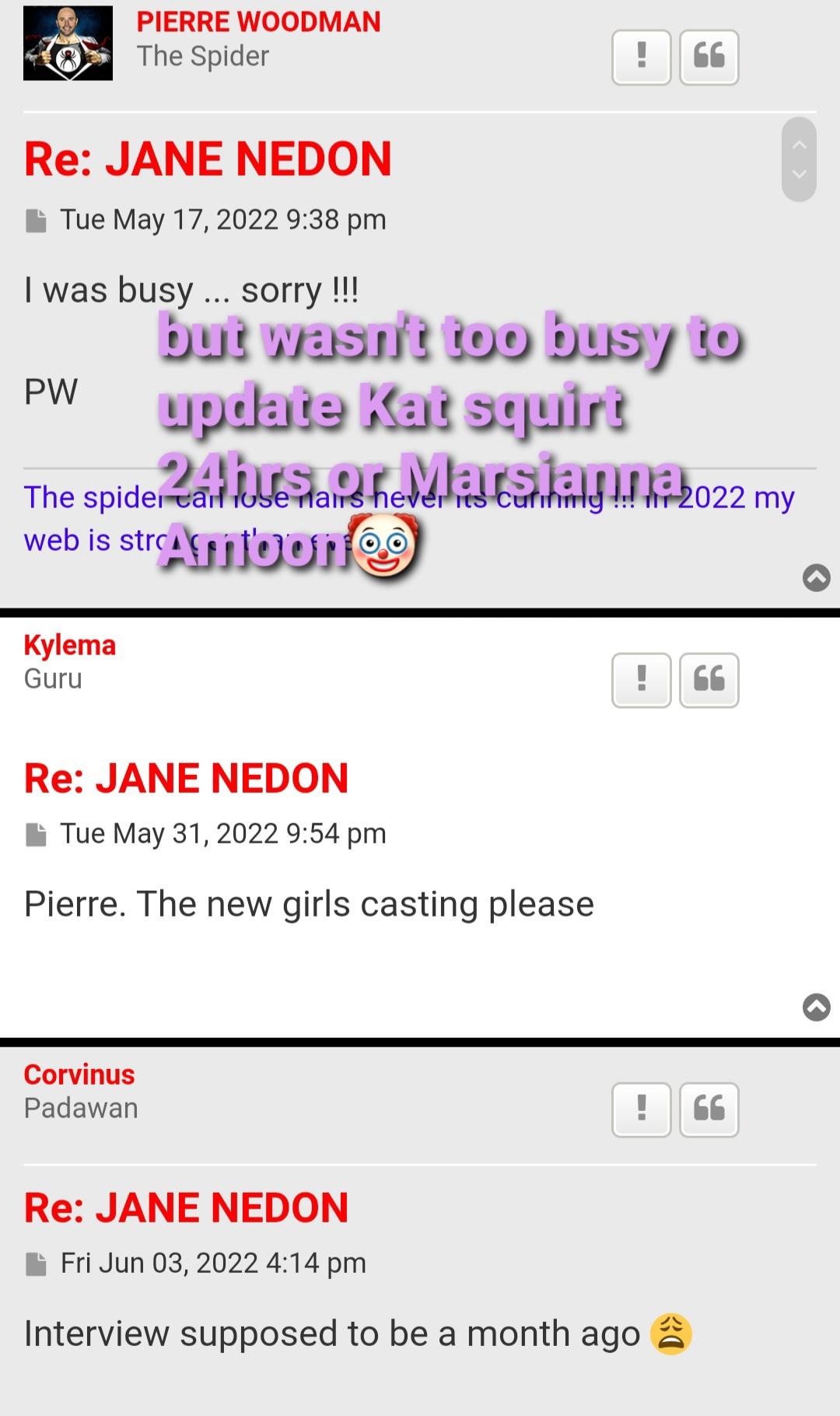Image resolution: width=840 pixels, height=1416 pixels.
Task: Tap the post scroll arrows control
Action: (x=799, y=159)
